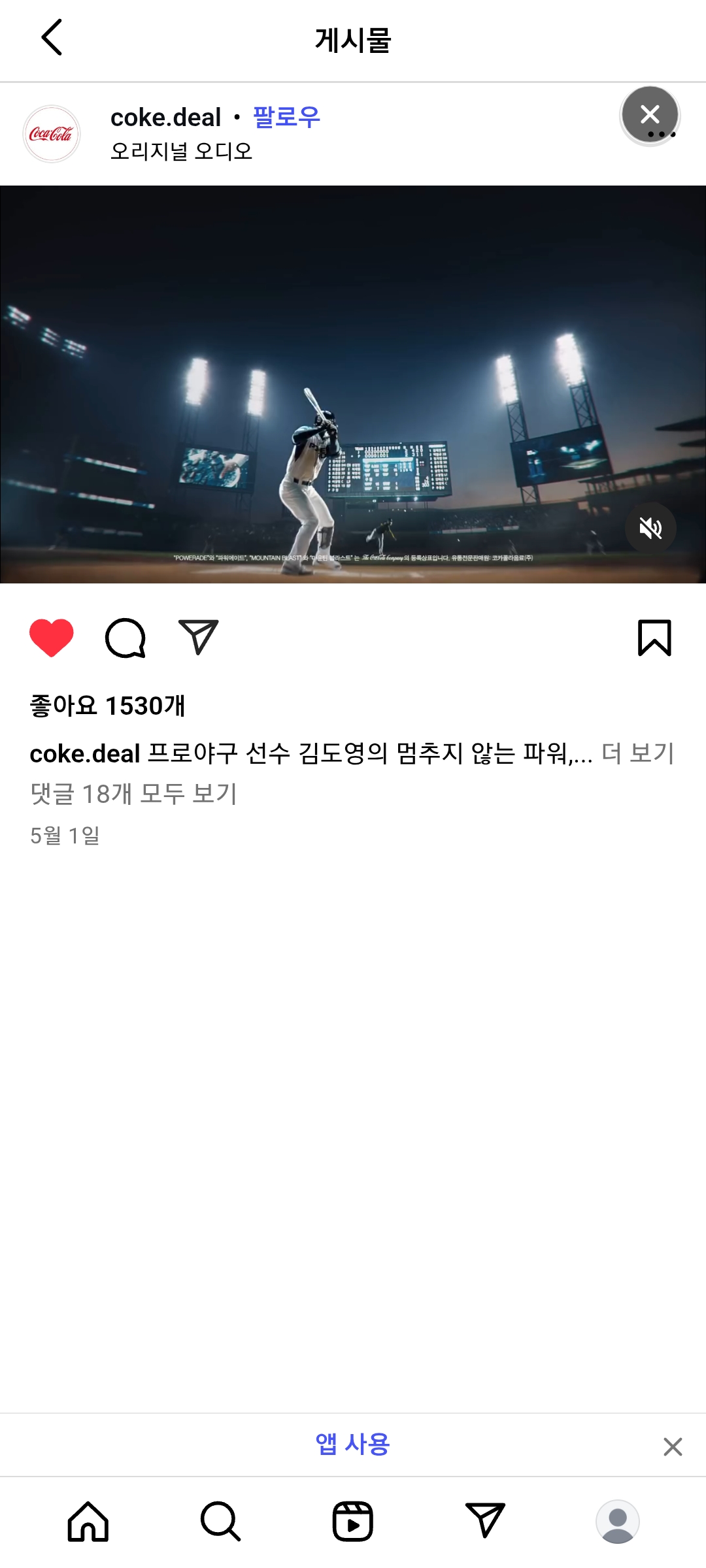706x1568 pixels.
Task: Follow coke.deal with 팔로우
Action: point(286,118)
